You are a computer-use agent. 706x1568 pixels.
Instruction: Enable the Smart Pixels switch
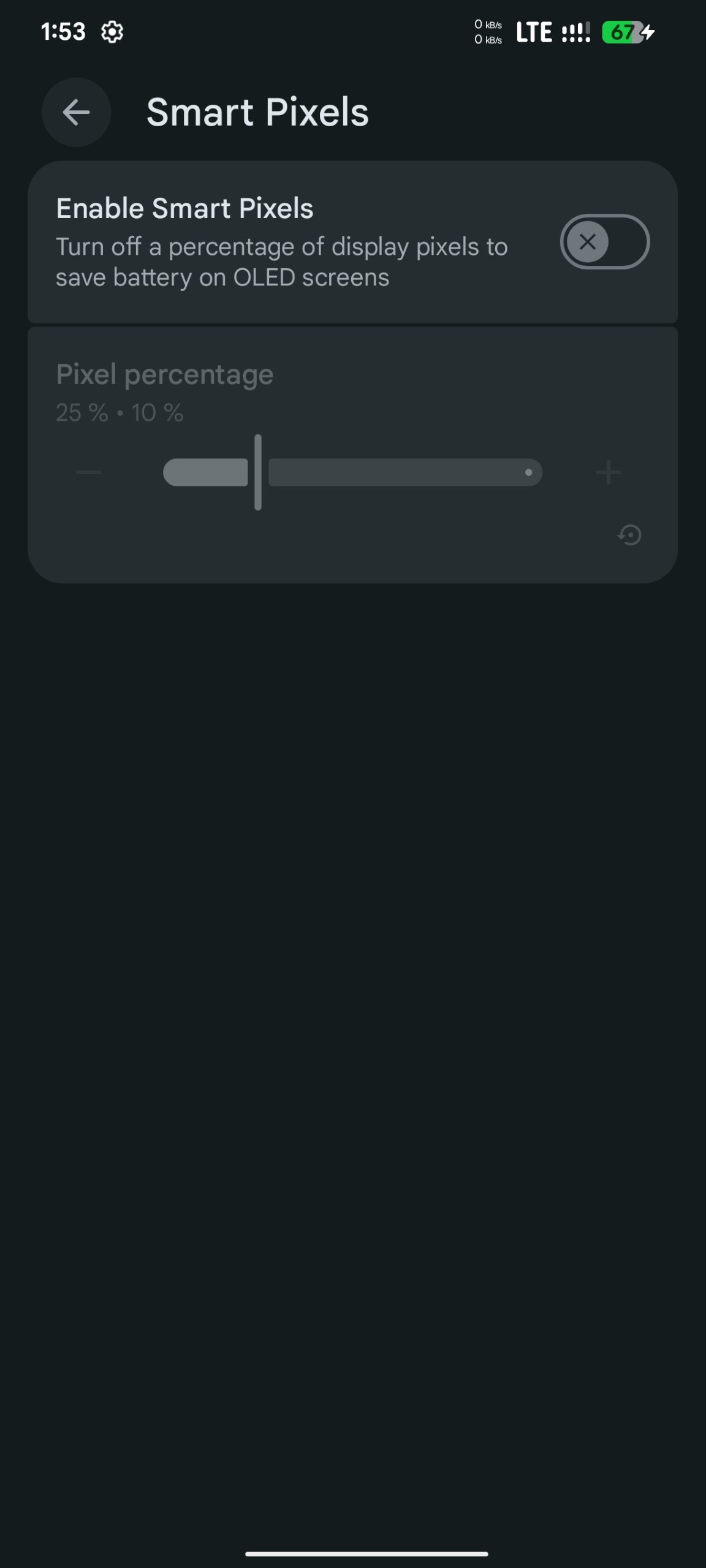coord(604,242)
